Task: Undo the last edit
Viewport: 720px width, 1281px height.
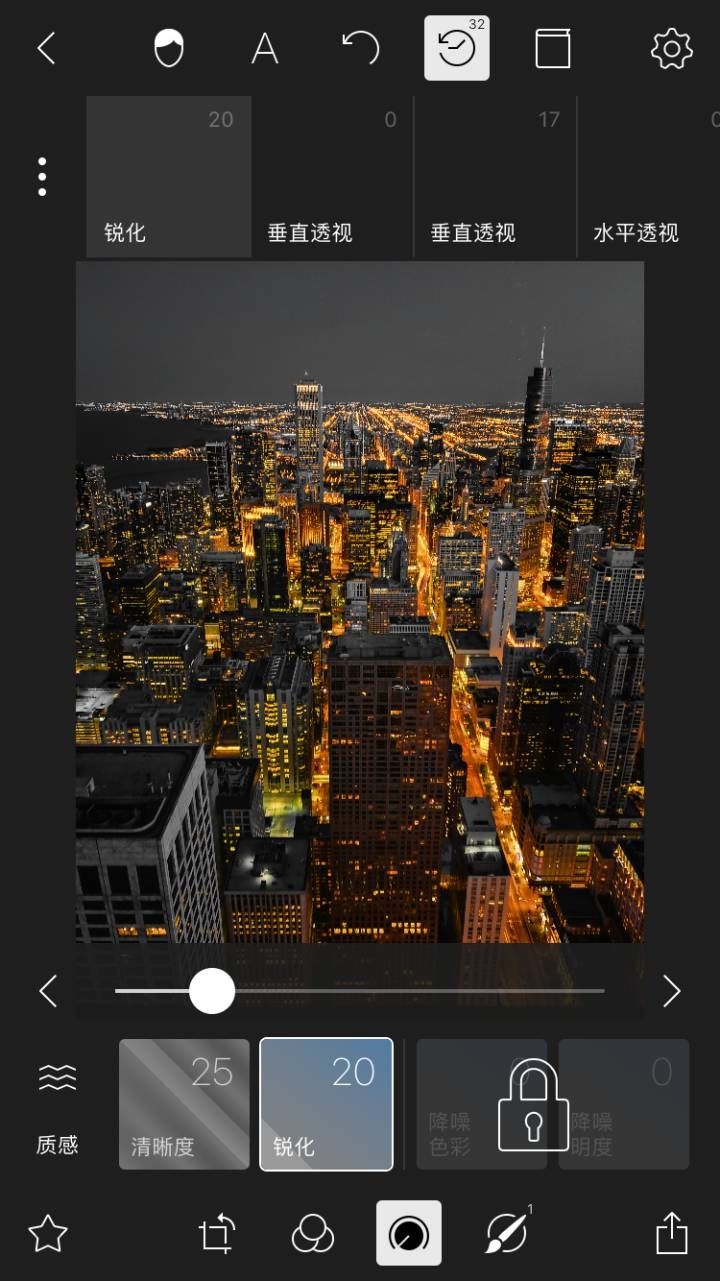Action: tap(360, 48)
